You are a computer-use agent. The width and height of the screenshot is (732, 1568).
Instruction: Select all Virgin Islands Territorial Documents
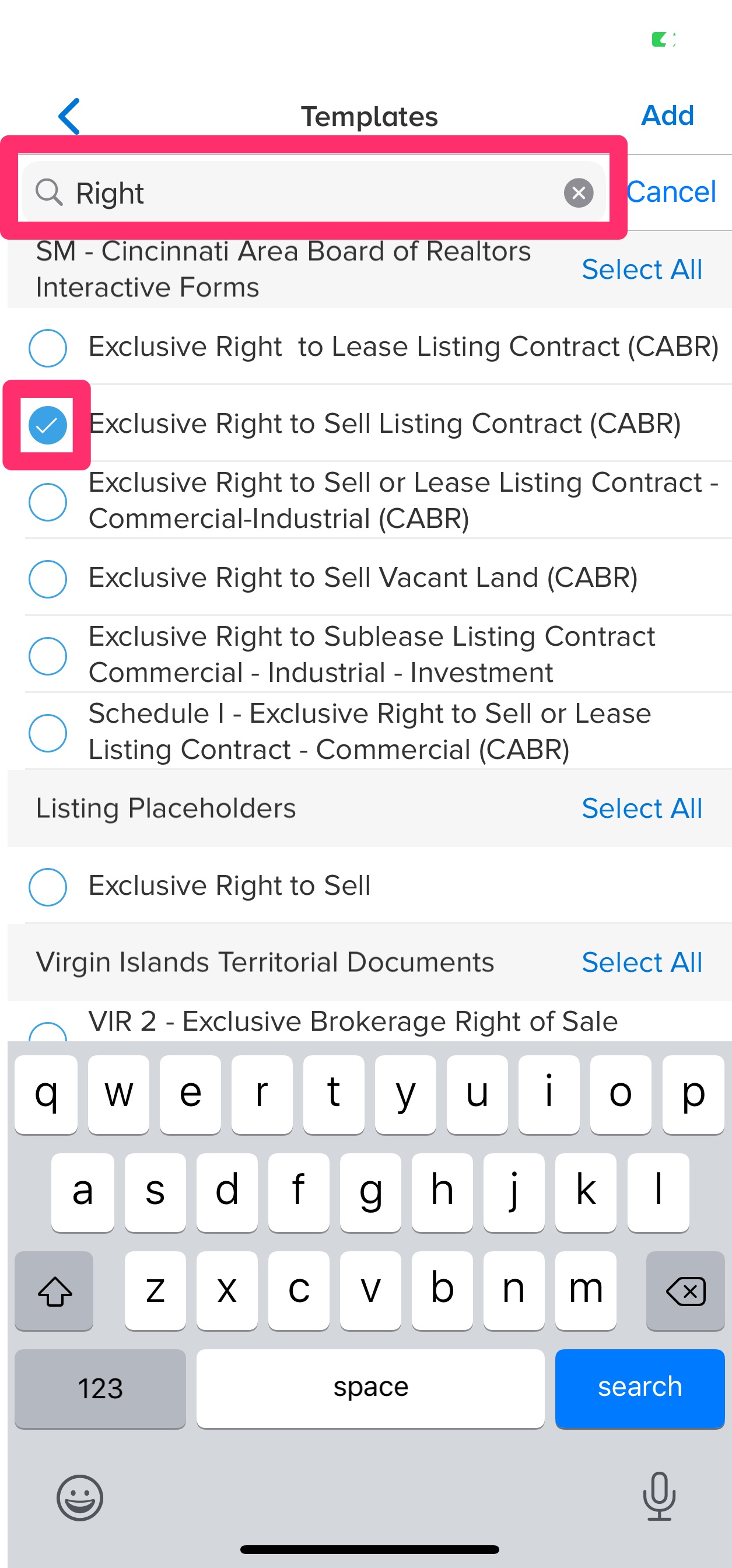pos(642,962)
